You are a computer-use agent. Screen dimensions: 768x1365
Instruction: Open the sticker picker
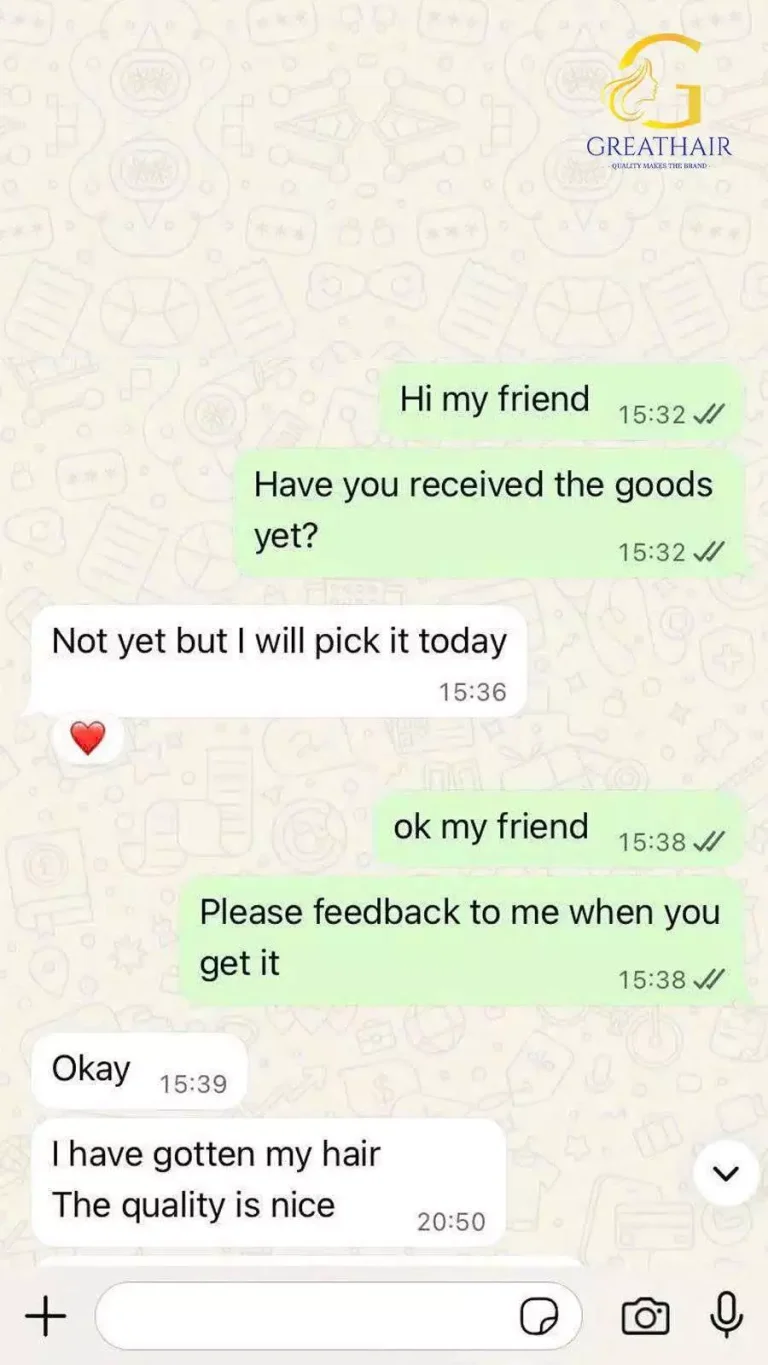(539, 1317)
